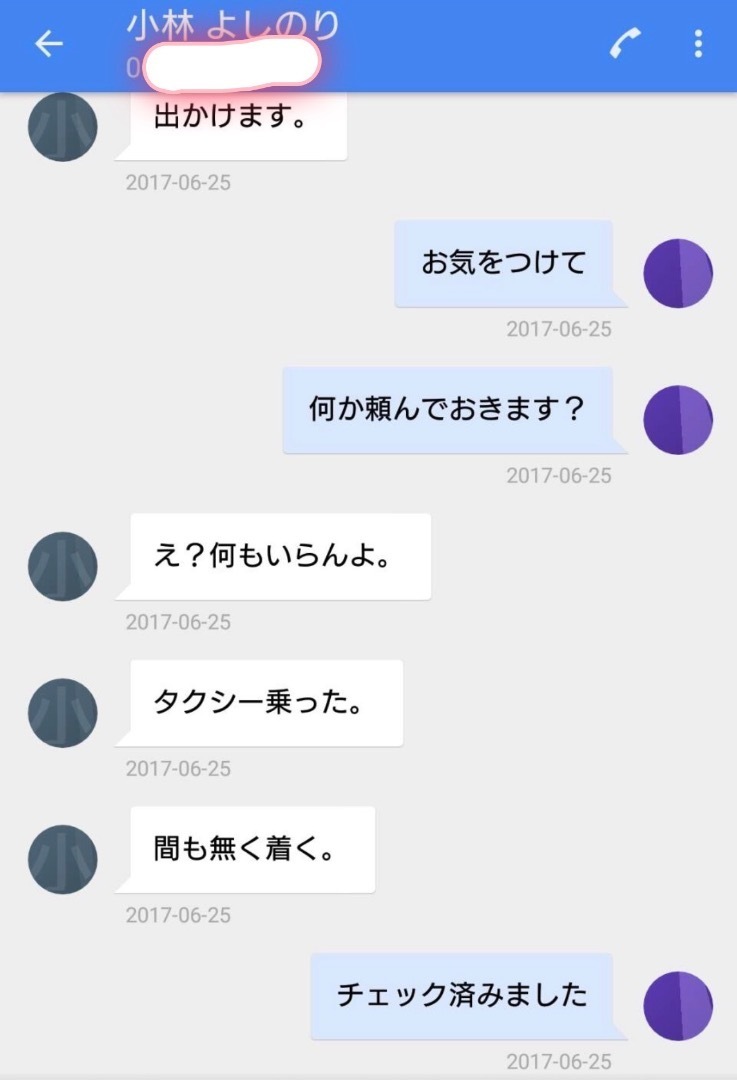Call 小林 よしのり with the phone icon

click(x=626, y=44)
